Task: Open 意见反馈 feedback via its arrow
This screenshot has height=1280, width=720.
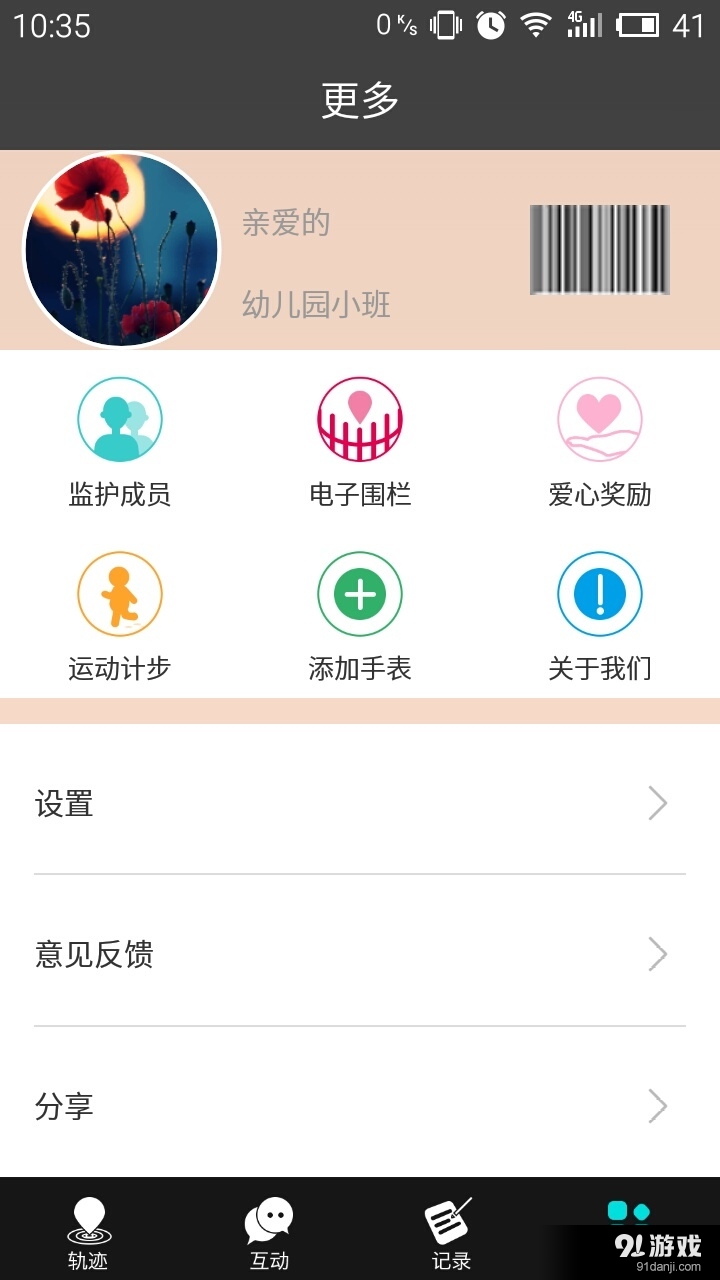Action: click(657, 955)
